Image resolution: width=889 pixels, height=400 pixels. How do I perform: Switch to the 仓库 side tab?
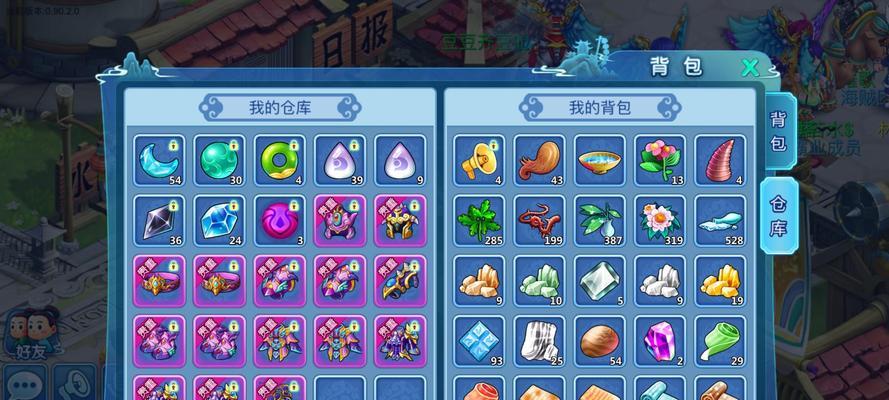(x=778, y=215)
